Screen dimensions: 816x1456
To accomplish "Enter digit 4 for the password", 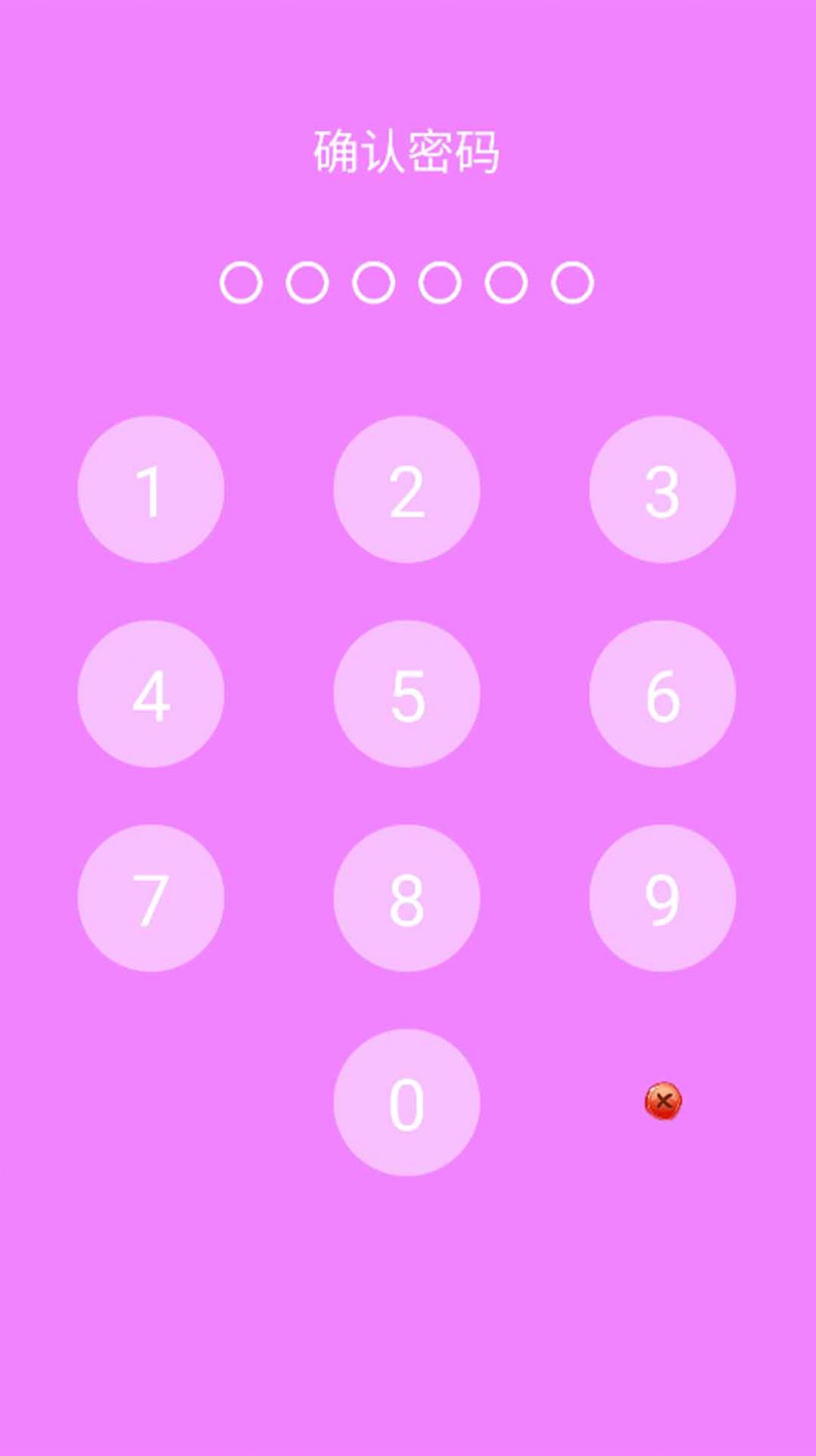I will tap(151, 694).
